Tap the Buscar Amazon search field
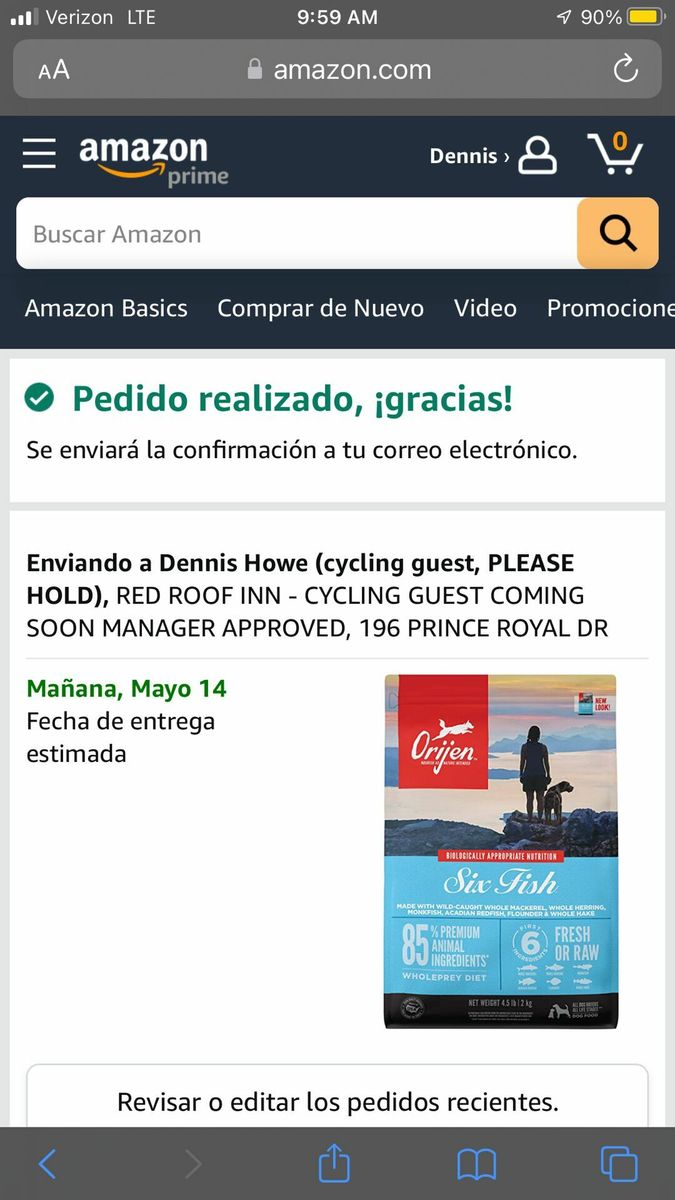Image resolution: width=675 pixels, height=1200 pixels. (296, 234)
